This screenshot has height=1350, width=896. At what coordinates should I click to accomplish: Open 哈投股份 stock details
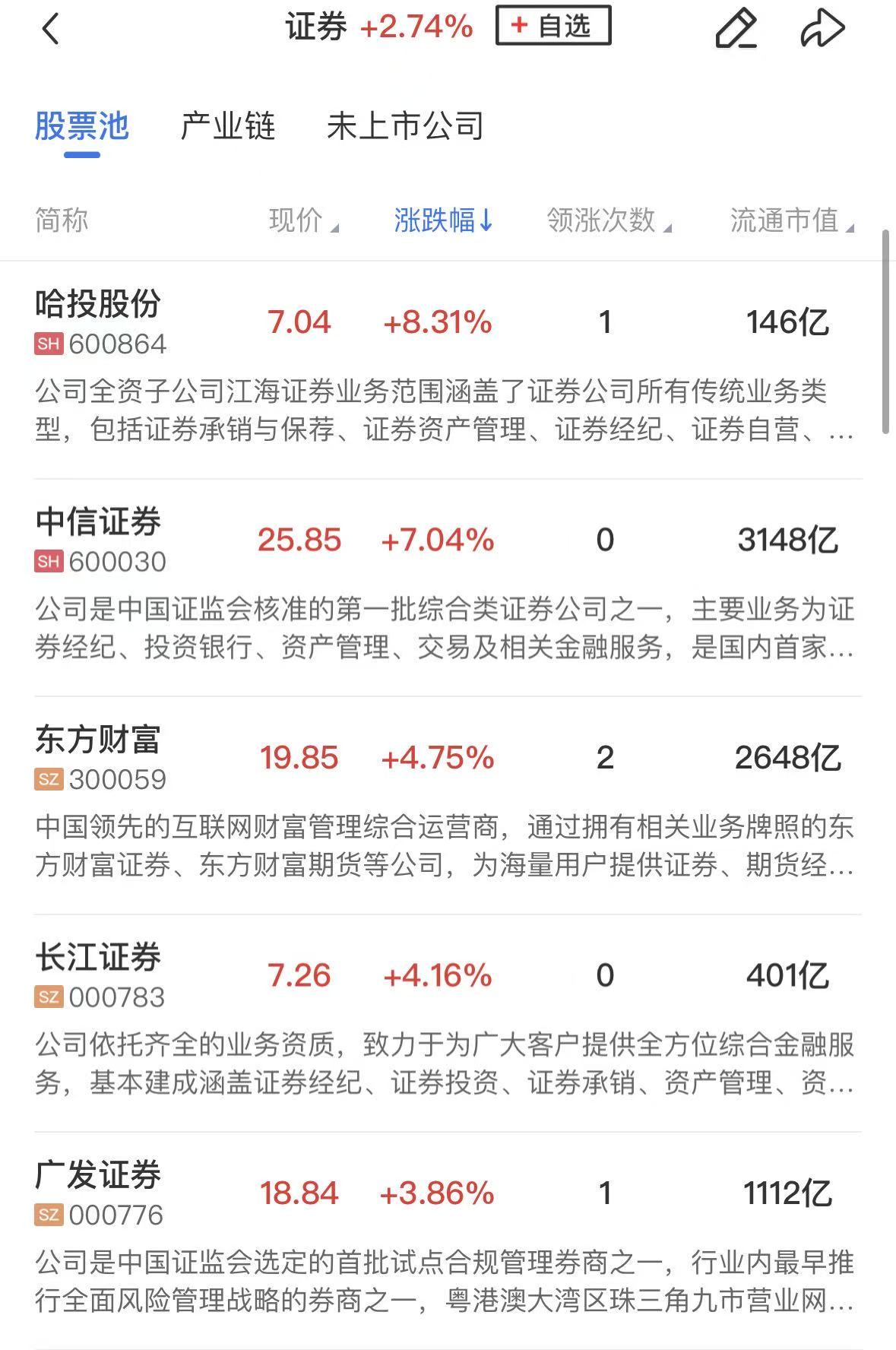point(99,304)
